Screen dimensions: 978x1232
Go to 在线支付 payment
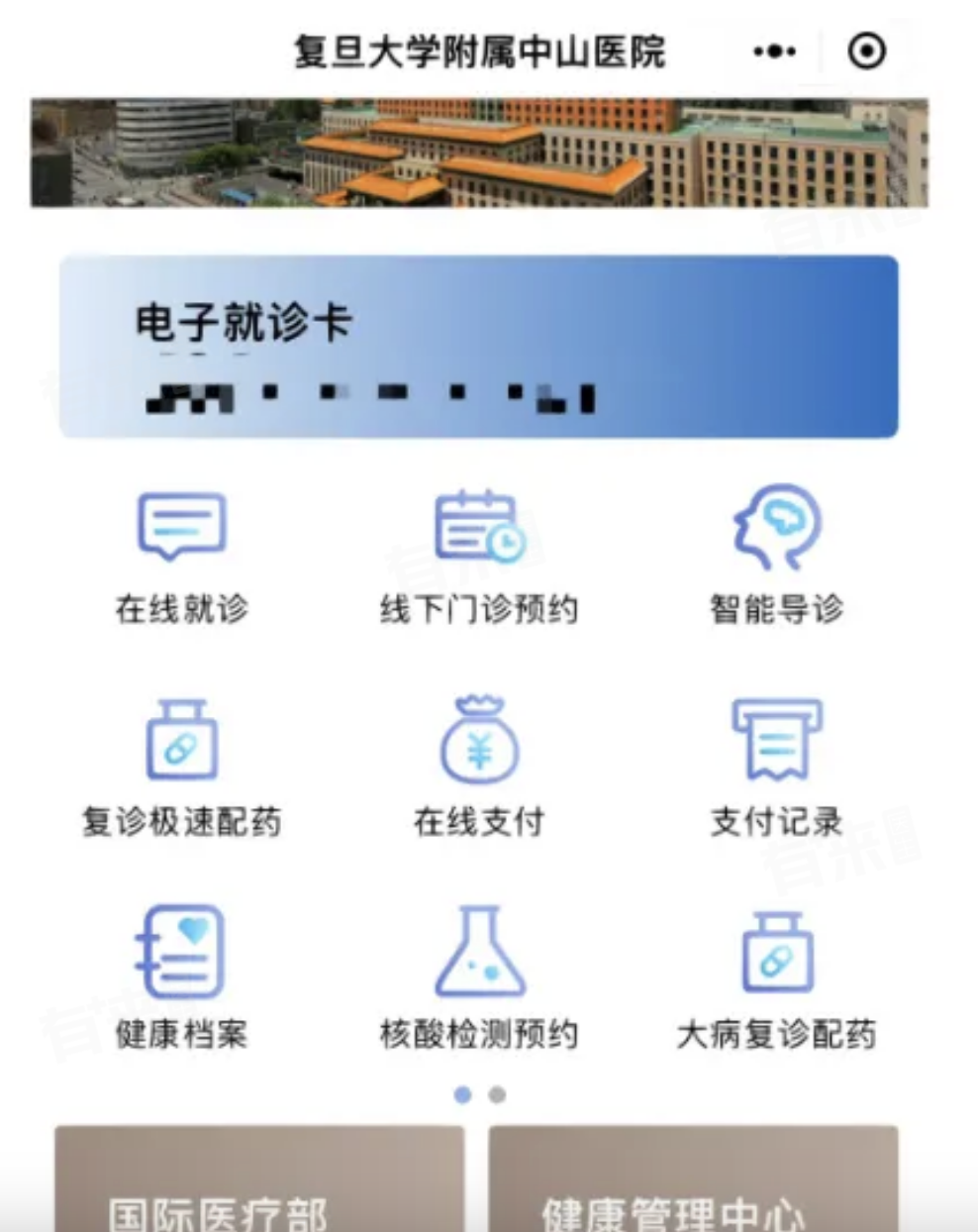coord(479,768)
